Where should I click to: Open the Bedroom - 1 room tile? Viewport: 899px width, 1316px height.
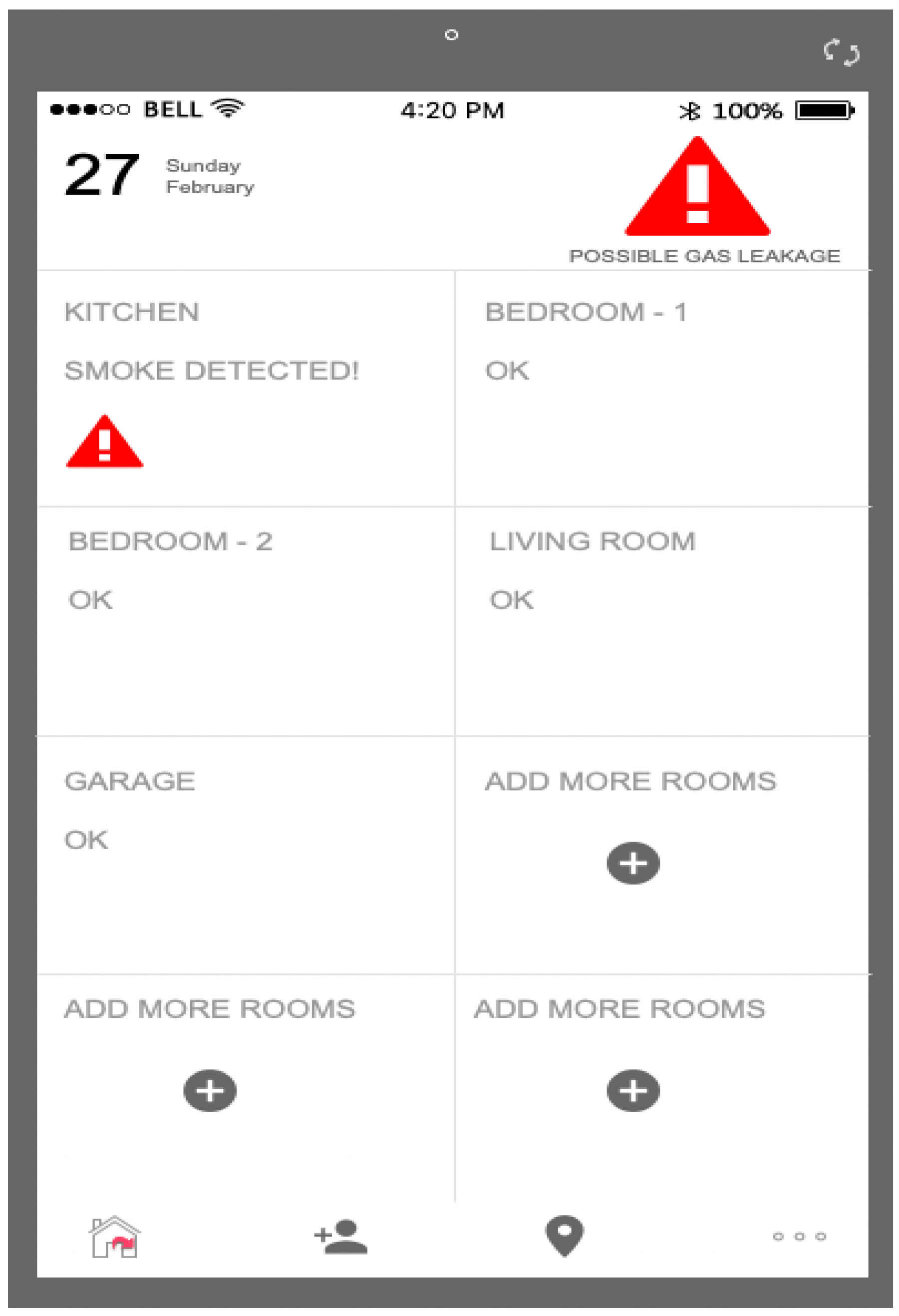click(661, 389)
